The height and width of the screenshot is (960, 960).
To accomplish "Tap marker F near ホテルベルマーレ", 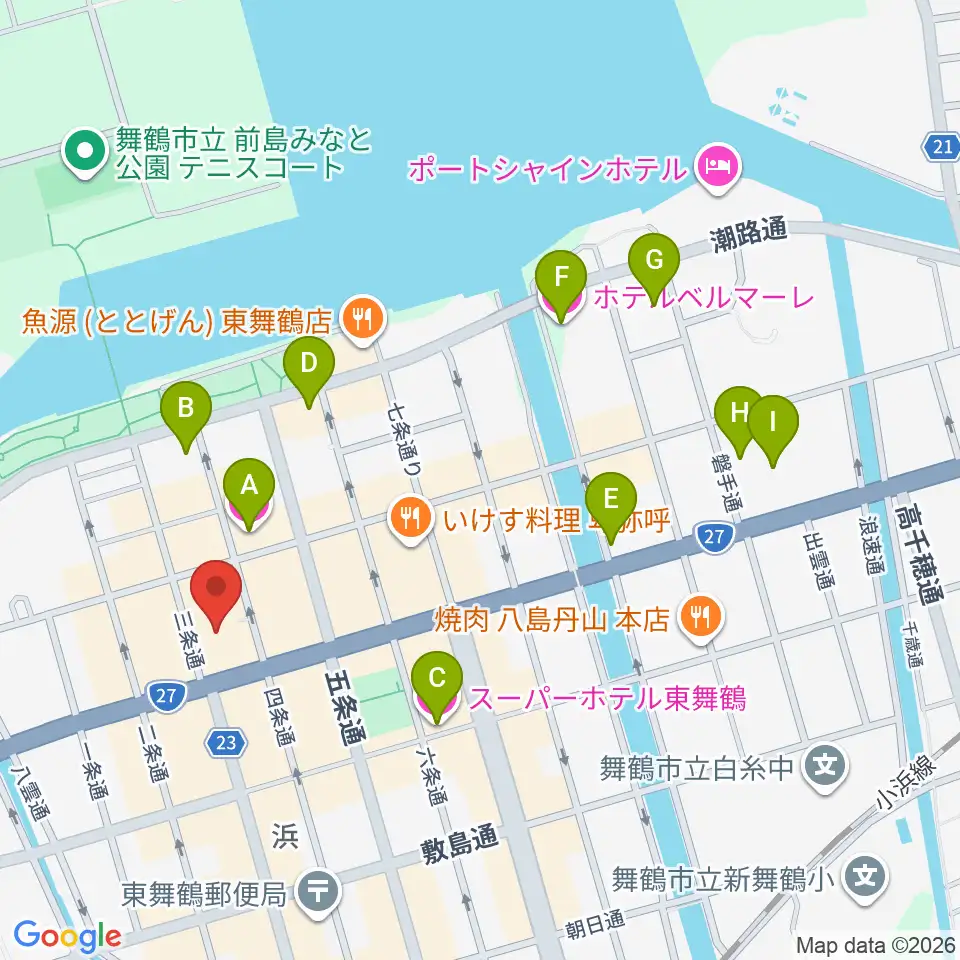I will point(561,285).
